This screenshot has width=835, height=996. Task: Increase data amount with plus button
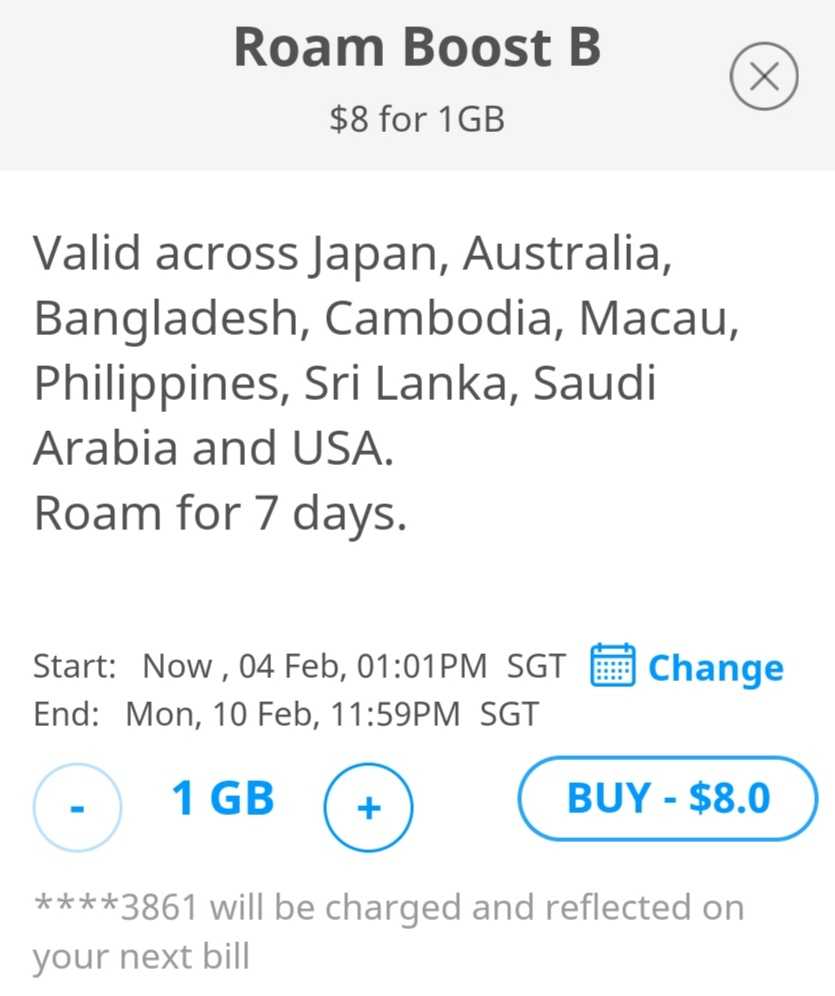pos(368,807)
